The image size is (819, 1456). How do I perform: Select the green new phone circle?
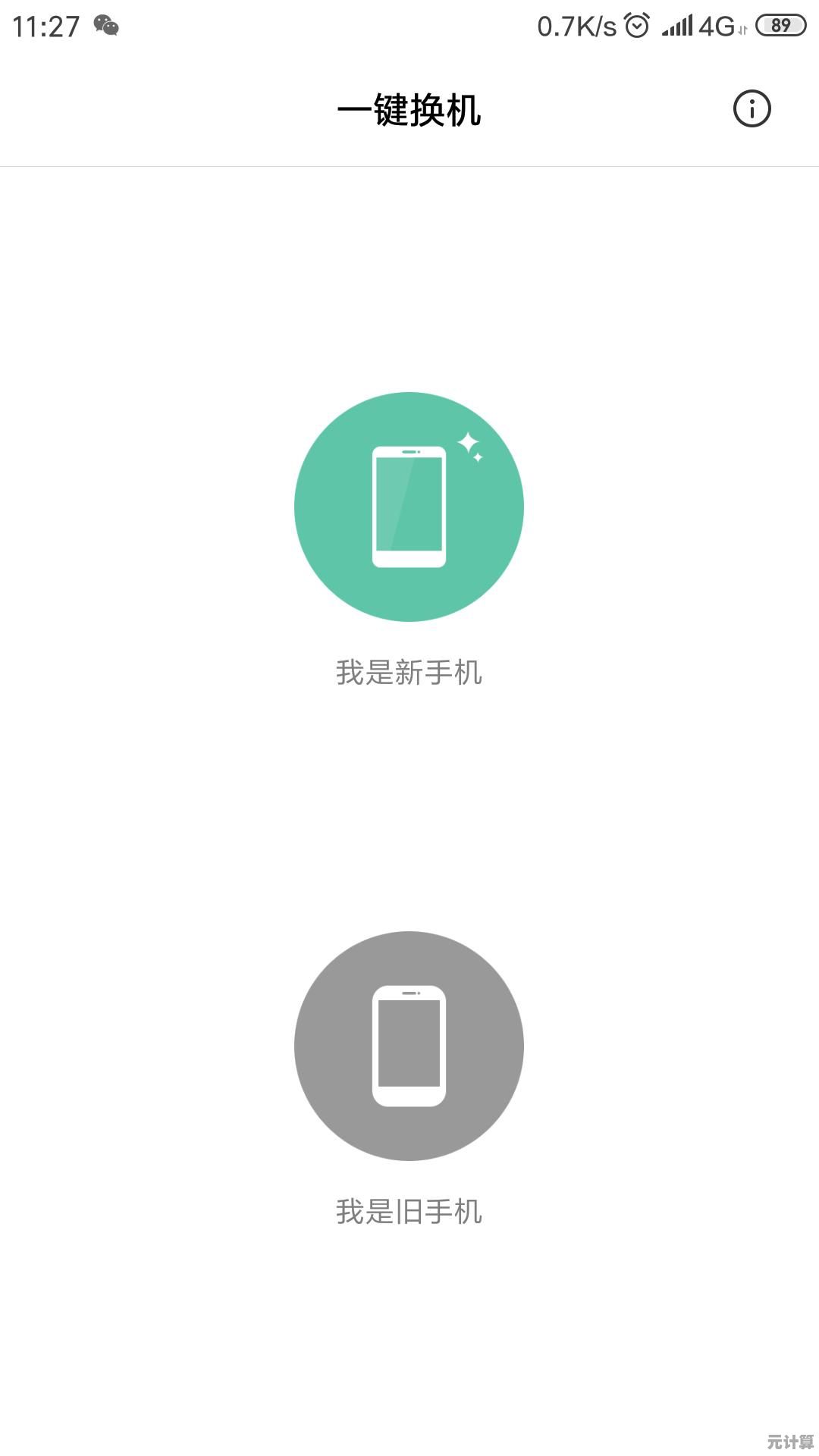coord(409,507)
